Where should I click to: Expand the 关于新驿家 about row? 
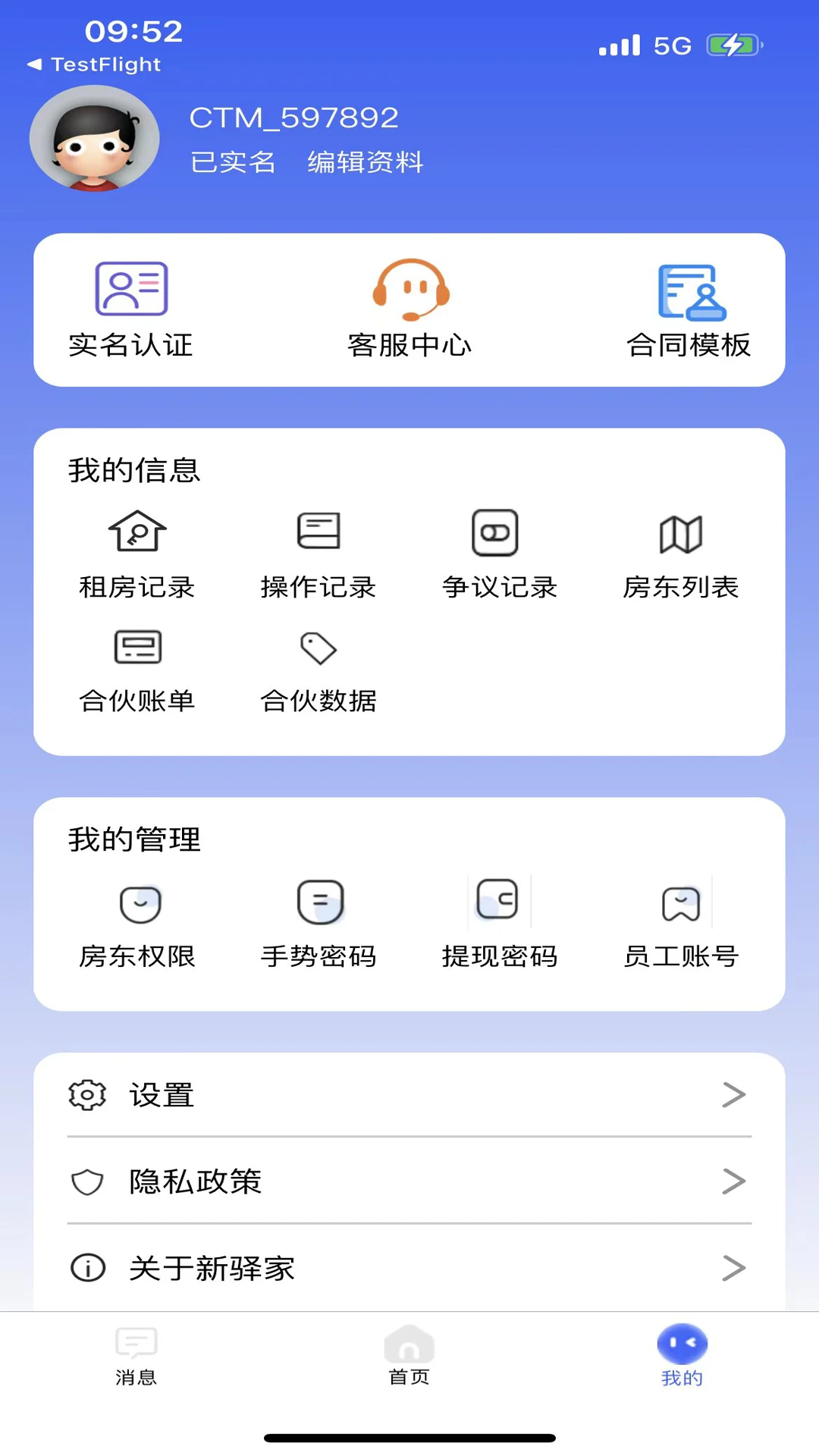tap(734, 1267)
